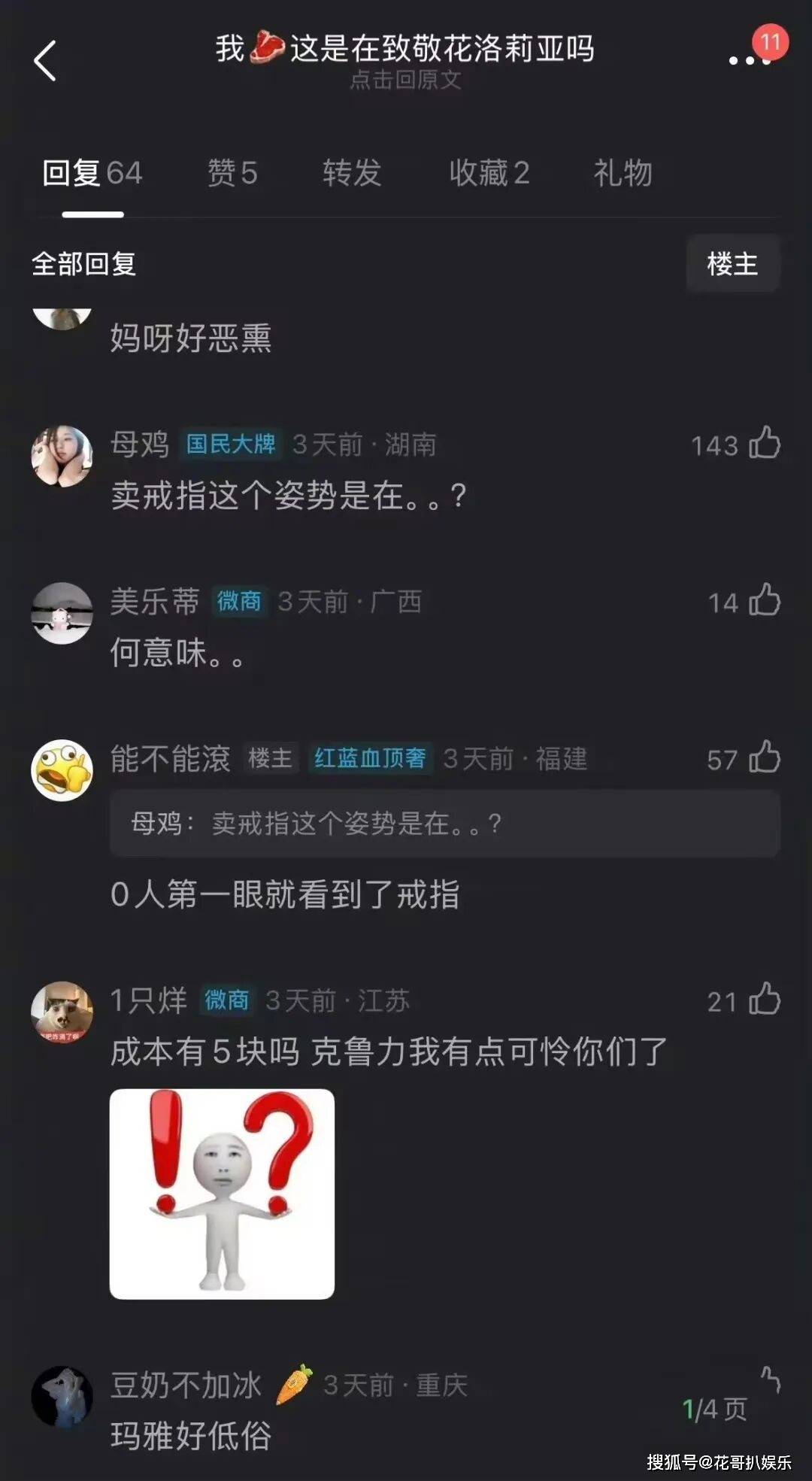812x1481 pixels.
Task: View 能不能滚's profile avatar
Action: pyautogui.click(x=62, y=770)
